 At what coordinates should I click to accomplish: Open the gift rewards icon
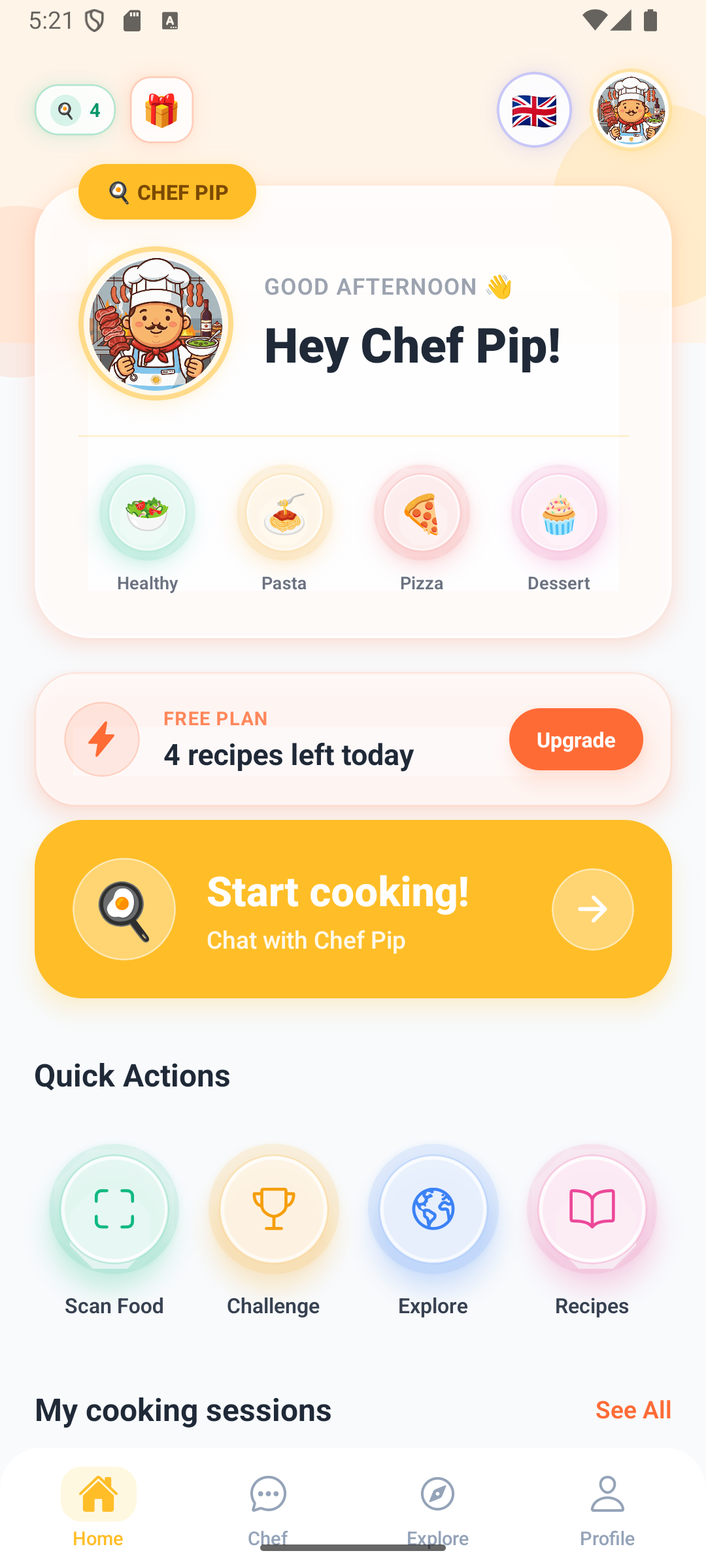(161, 110)
